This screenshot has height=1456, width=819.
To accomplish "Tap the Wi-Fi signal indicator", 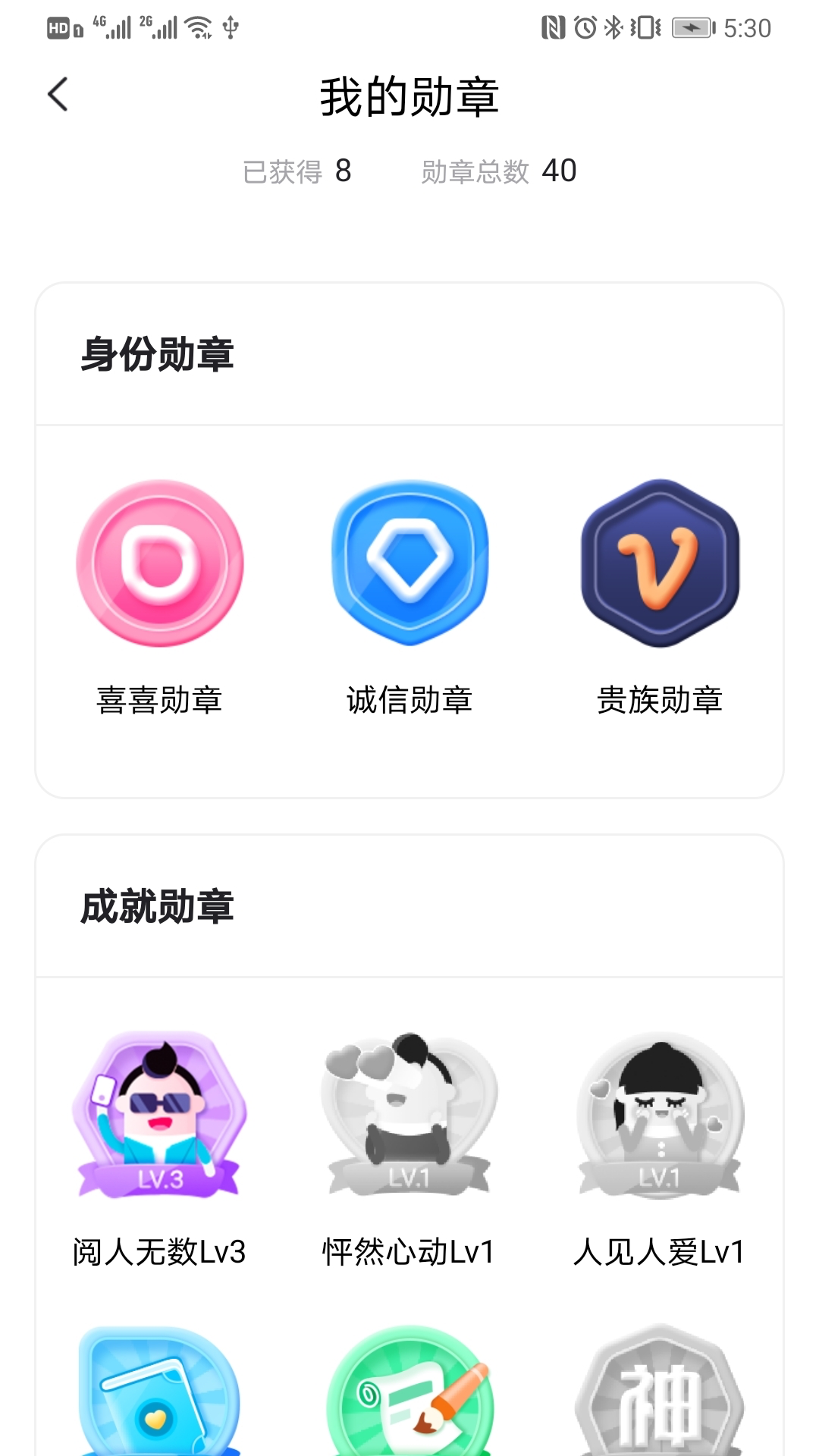I will tap(199, 27).
